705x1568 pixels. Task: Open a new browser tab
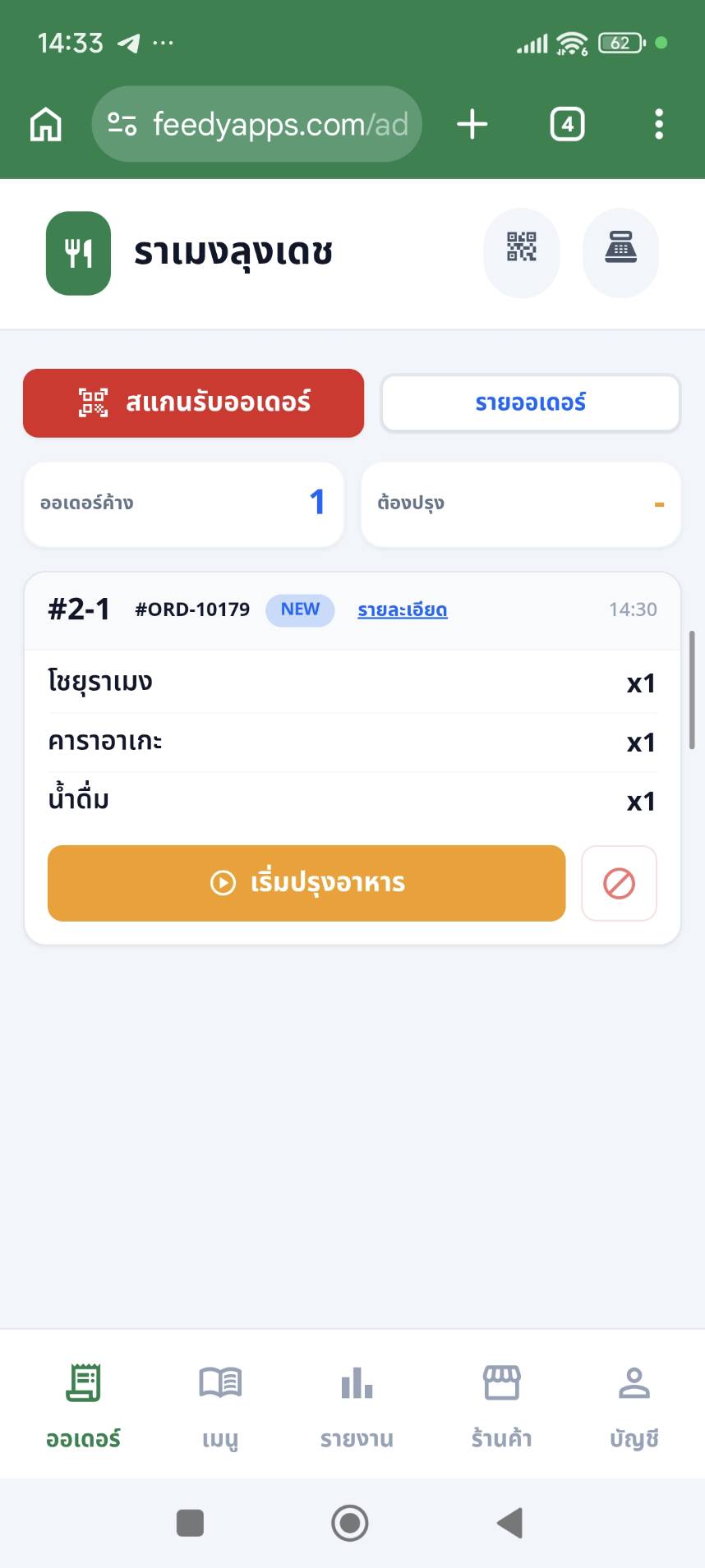pyautogui.click(x=472, y=124)
